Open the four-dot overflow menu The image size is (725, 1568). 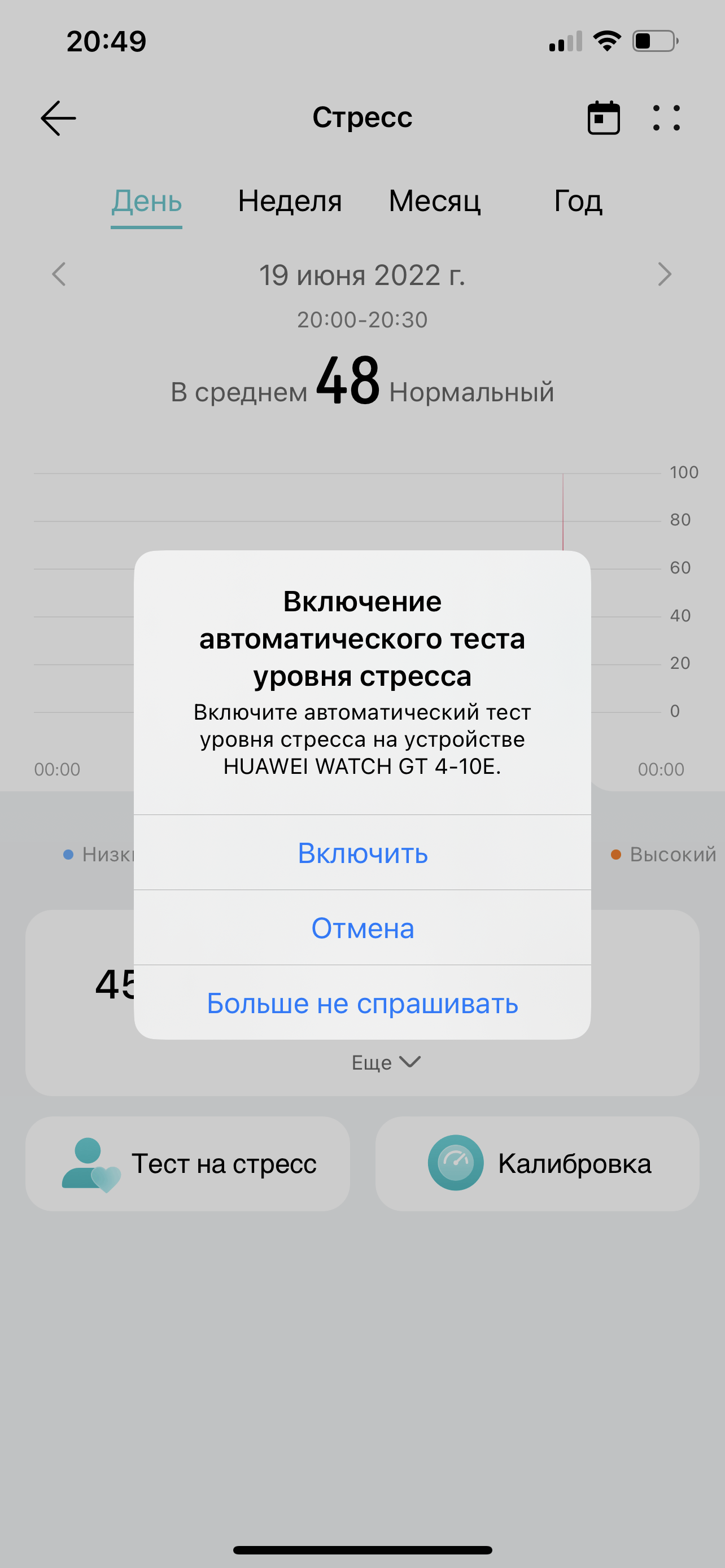666,118
